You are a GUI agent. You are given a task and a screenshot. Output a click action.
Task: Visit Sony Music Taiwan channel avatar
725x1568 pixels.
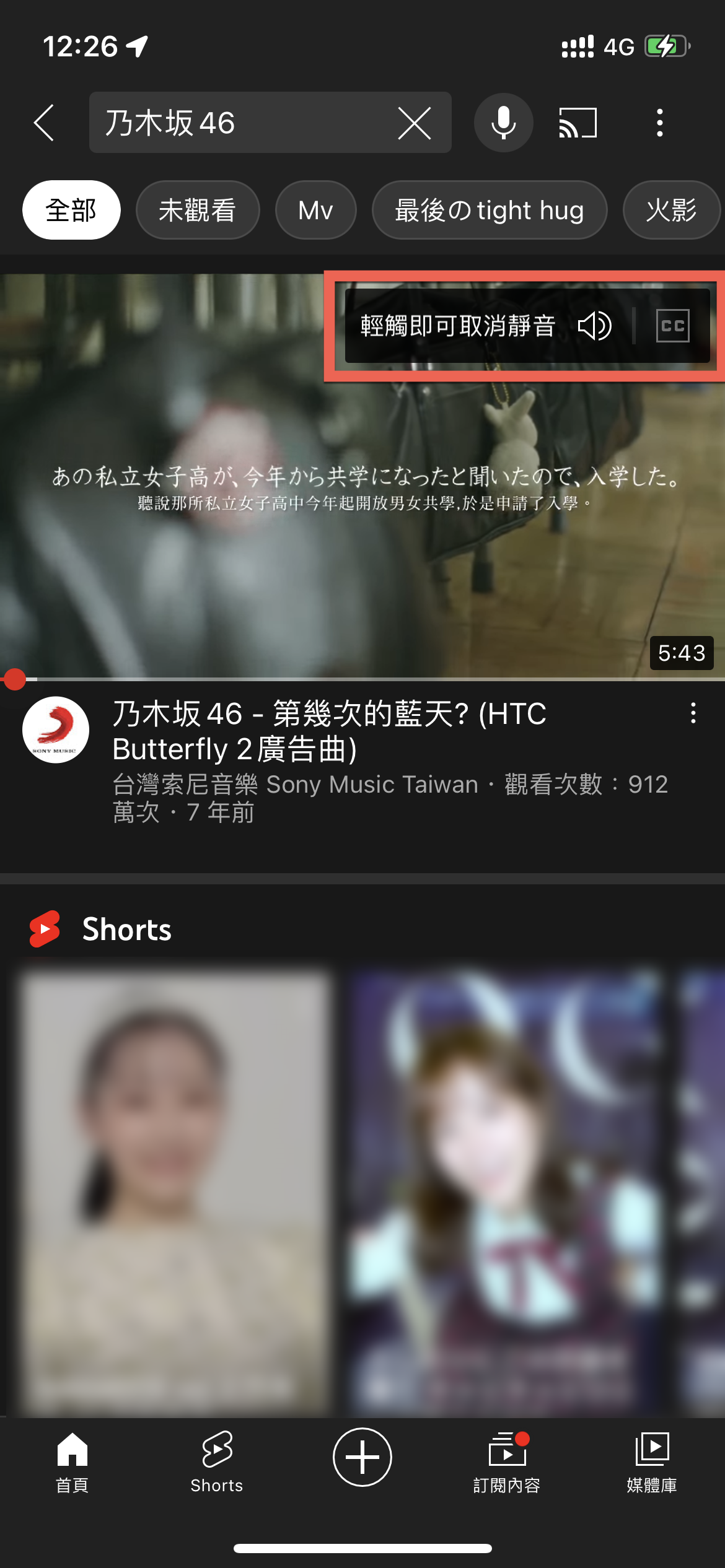[x=56, y=730]
